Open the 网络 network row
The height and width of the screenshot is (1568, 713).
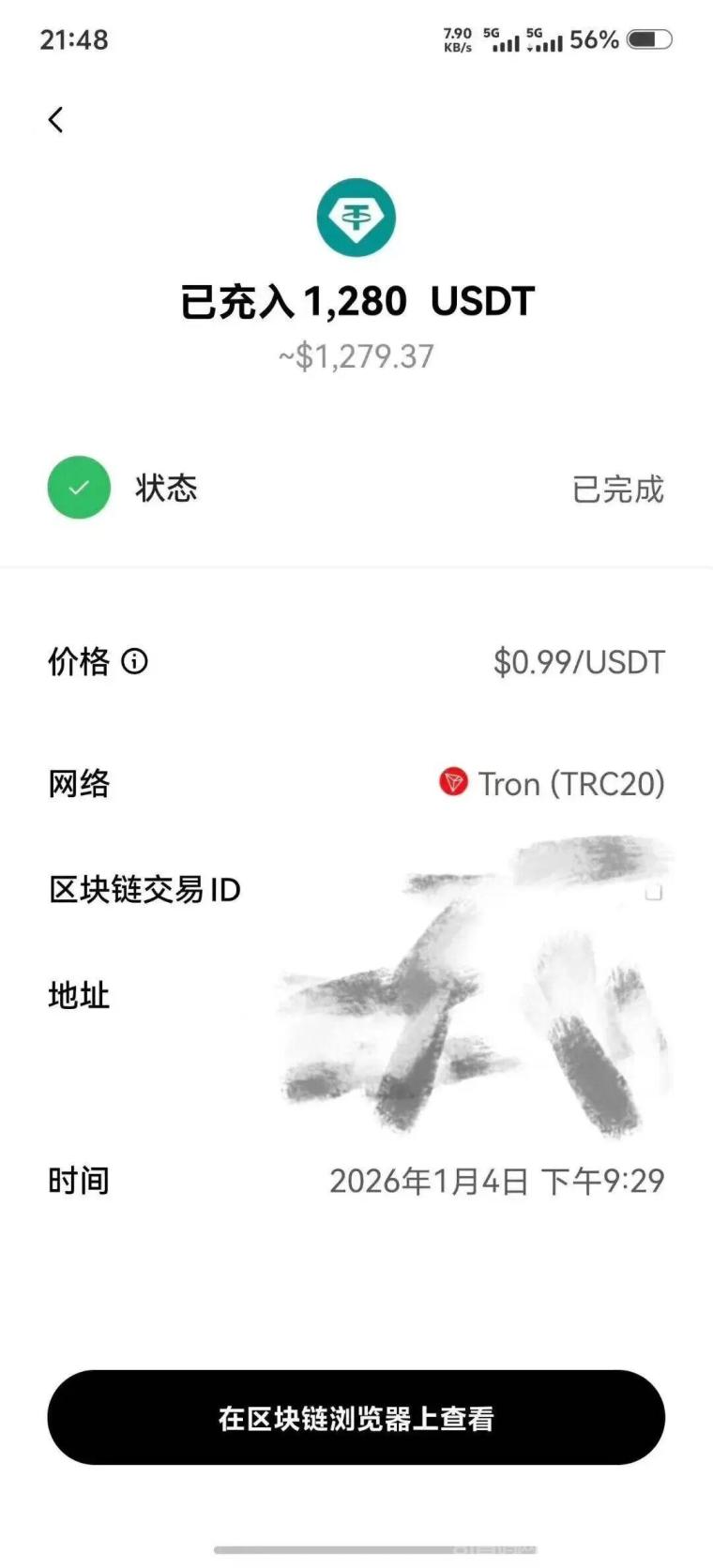(79, 784)
